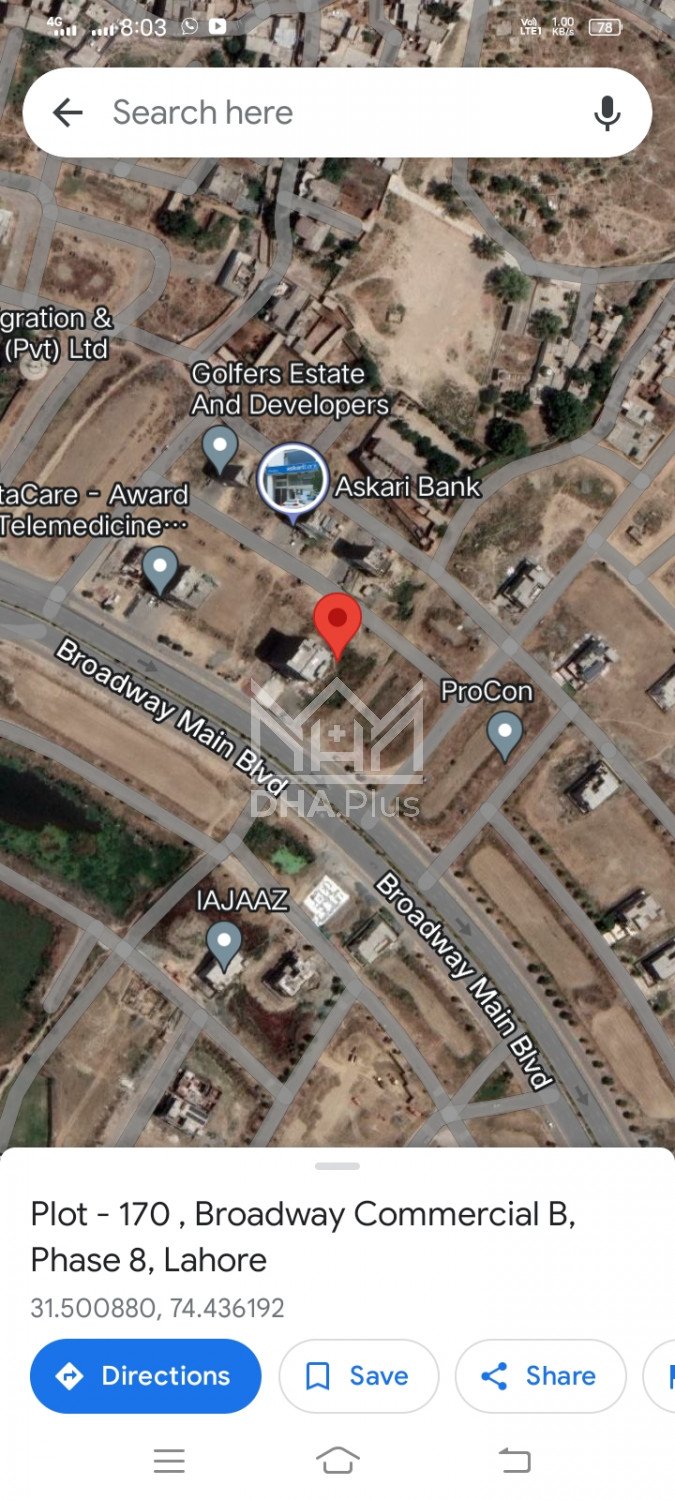Viewport: 675px width, 1500px height.
Task: Tap the red dropped pin marker
Action: pos(338,622)
